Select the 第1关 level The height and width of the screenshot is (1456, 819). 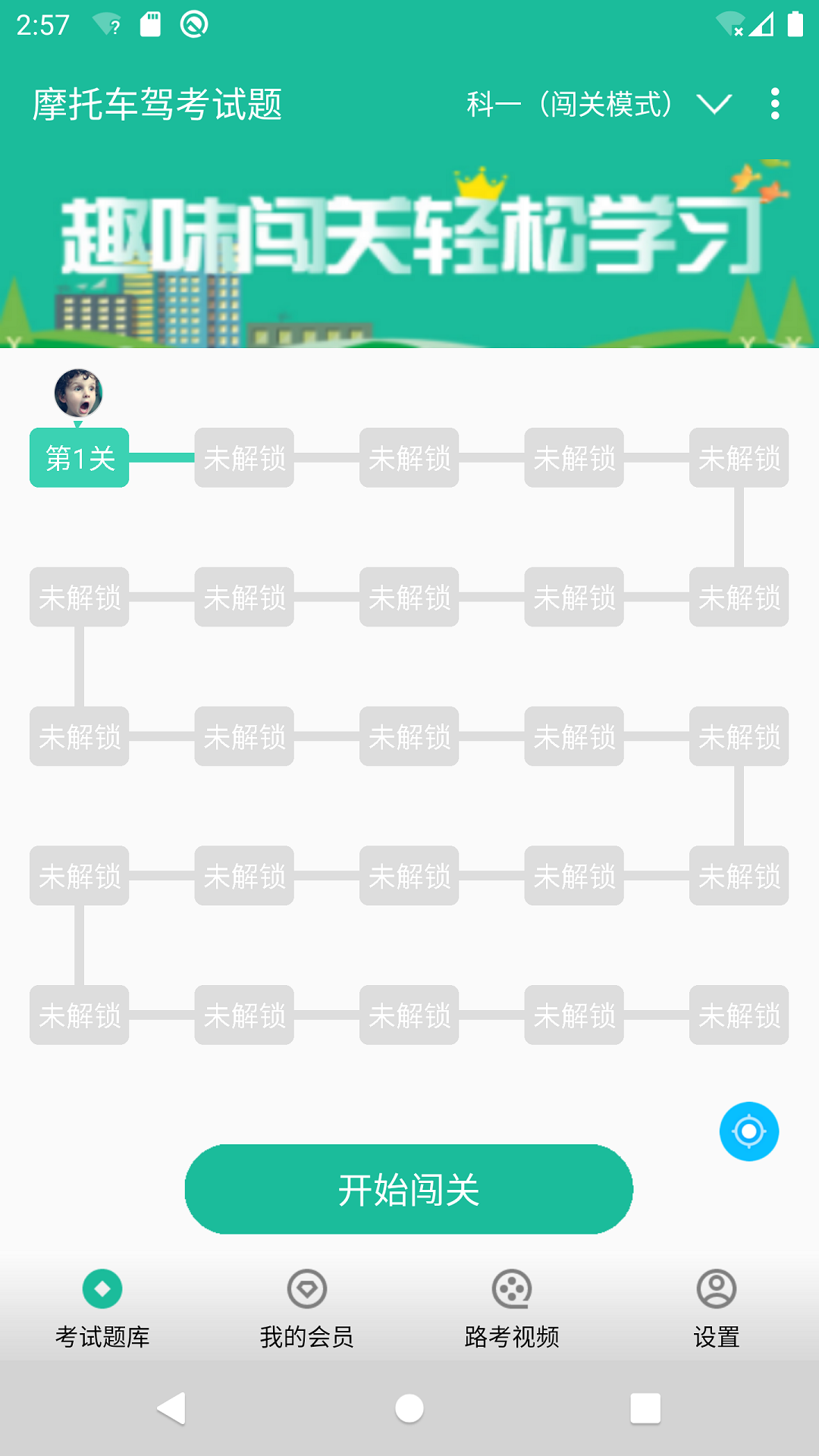(80, 458)
